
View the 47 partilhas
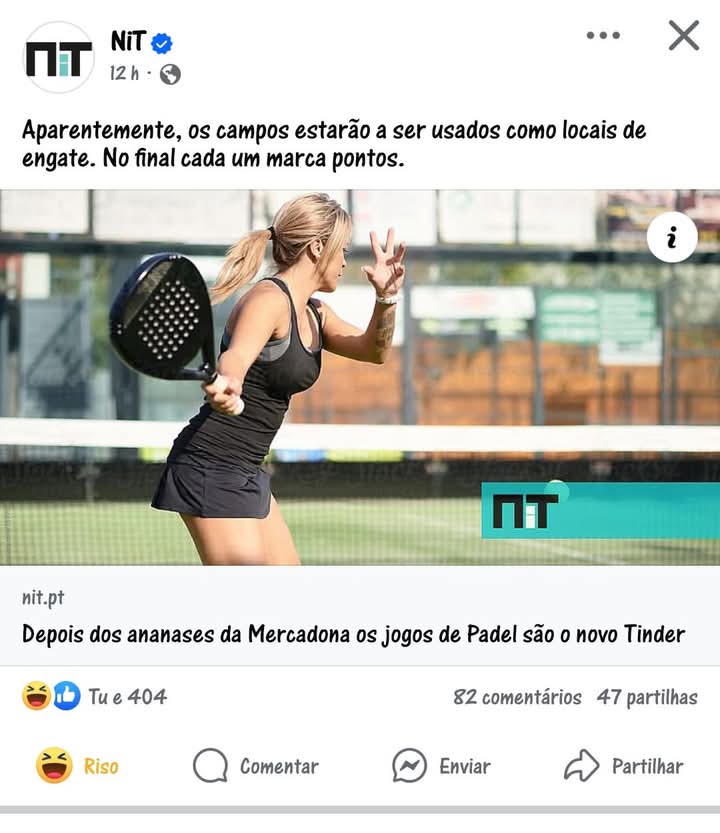click(x=647, y=697)
